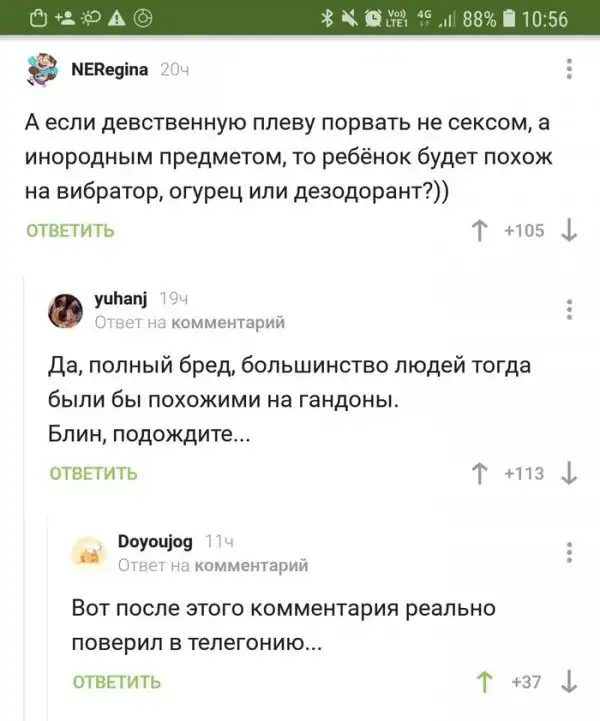The height and width of the screenshot is (721, 600).
Task: Upvote Doyoujog's comment
Action: tap(487, 682)
